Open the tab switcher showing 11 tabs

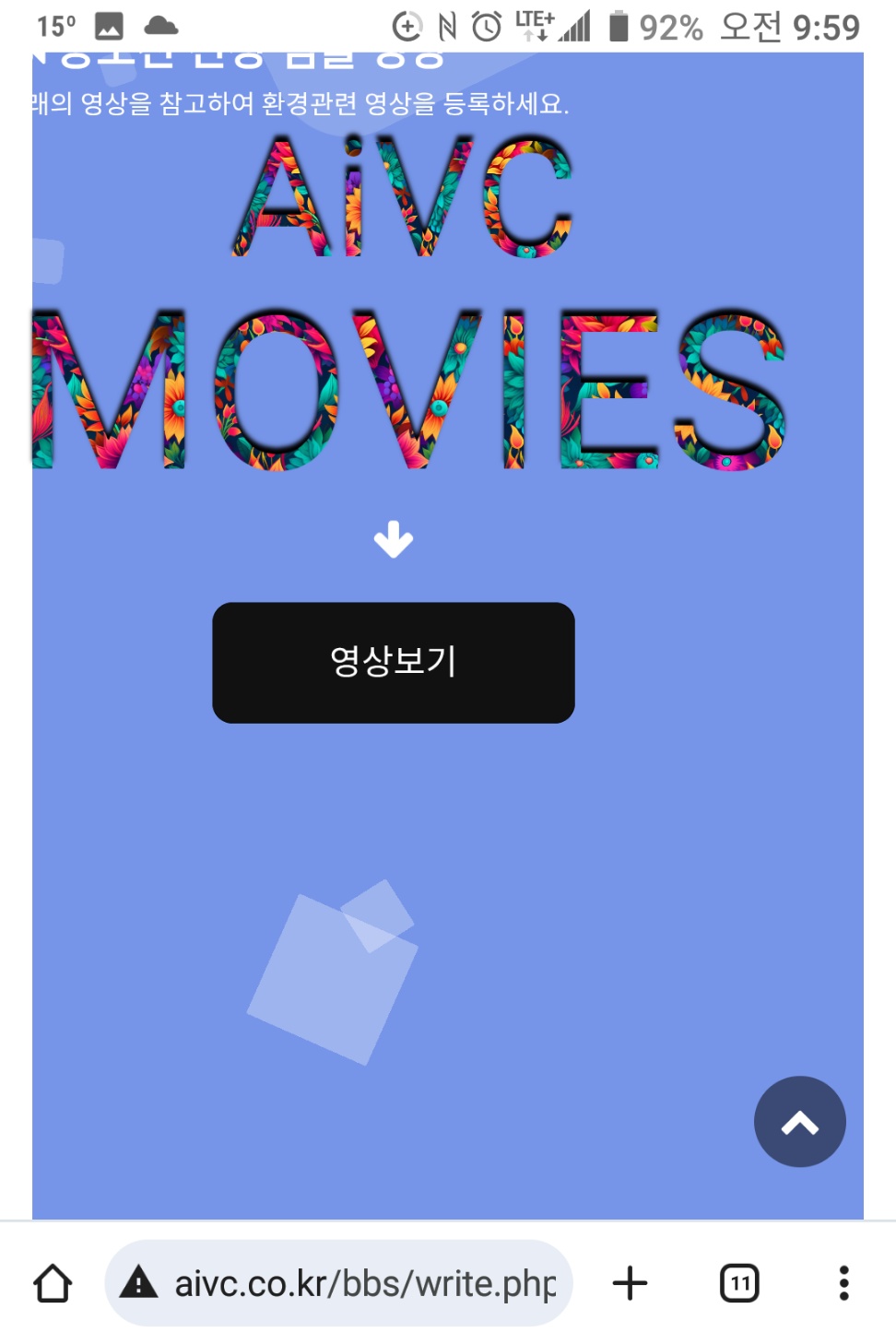(739, 1282)
